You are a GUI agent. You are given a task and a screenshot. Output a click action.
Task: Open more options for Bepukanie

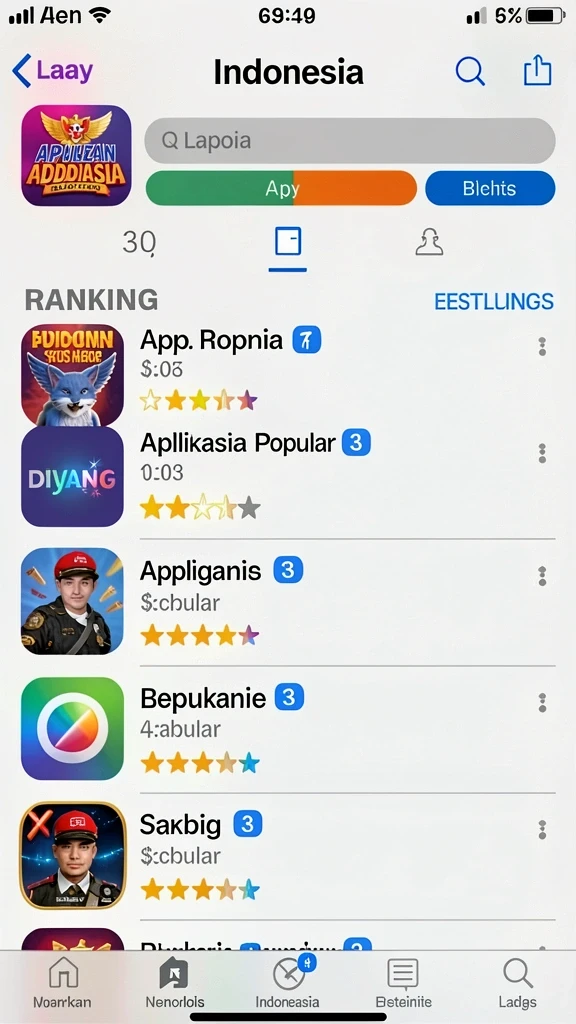tap(541, 703)
